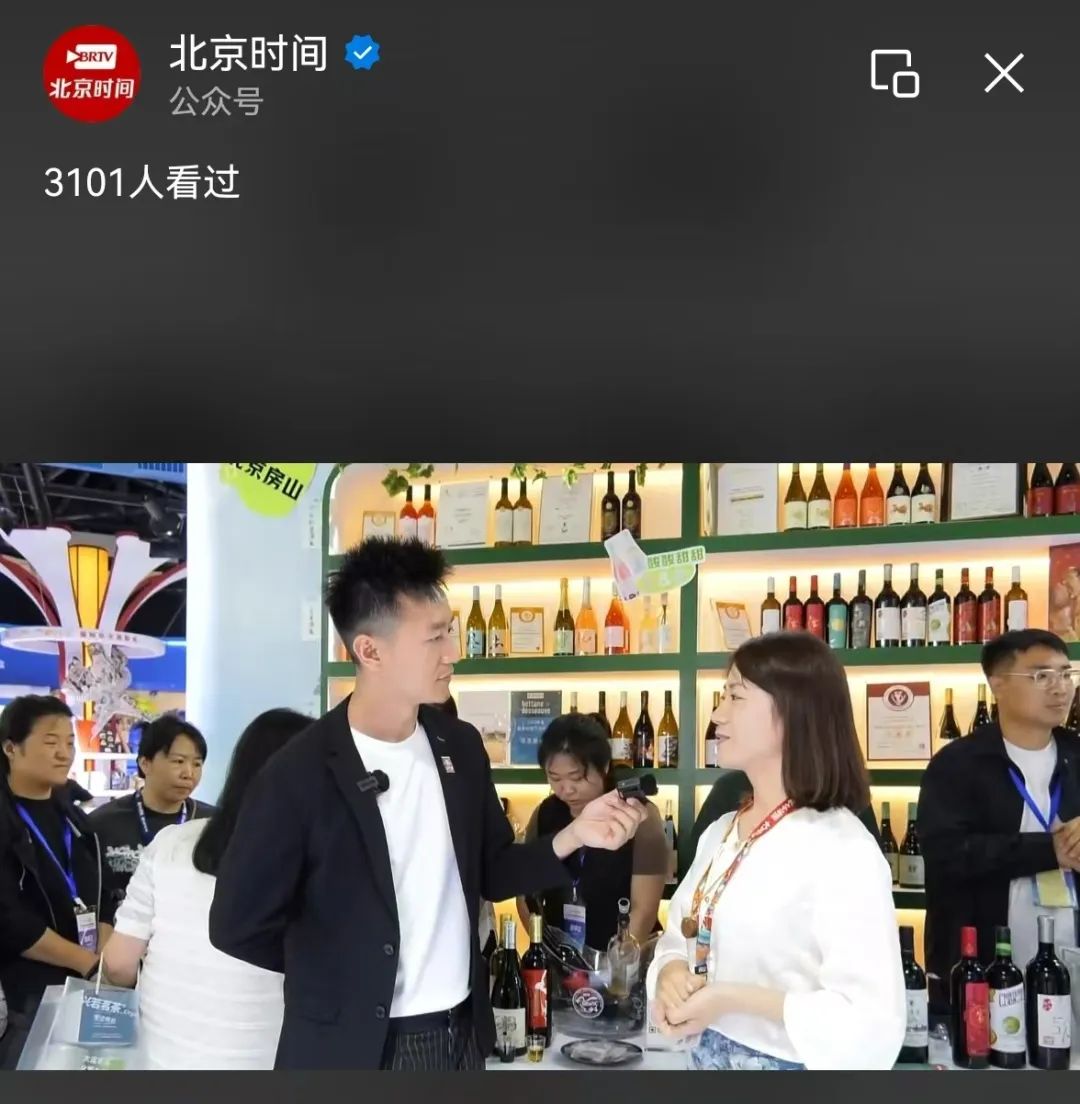
Task: Close the live video player
Action: [1003, 73]
